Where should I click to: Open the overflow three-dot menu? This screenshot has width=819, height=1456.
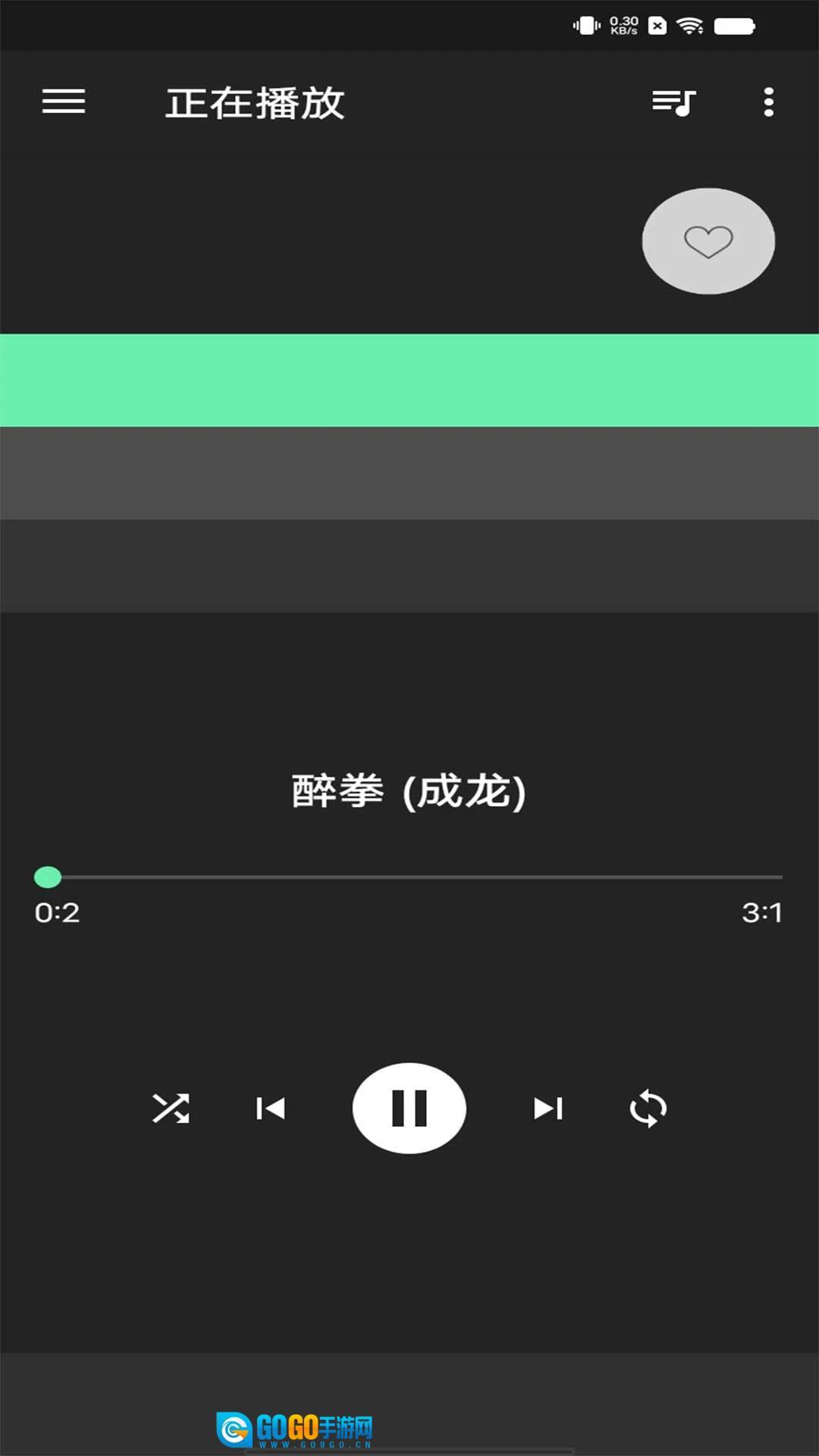tap(767, 102)
